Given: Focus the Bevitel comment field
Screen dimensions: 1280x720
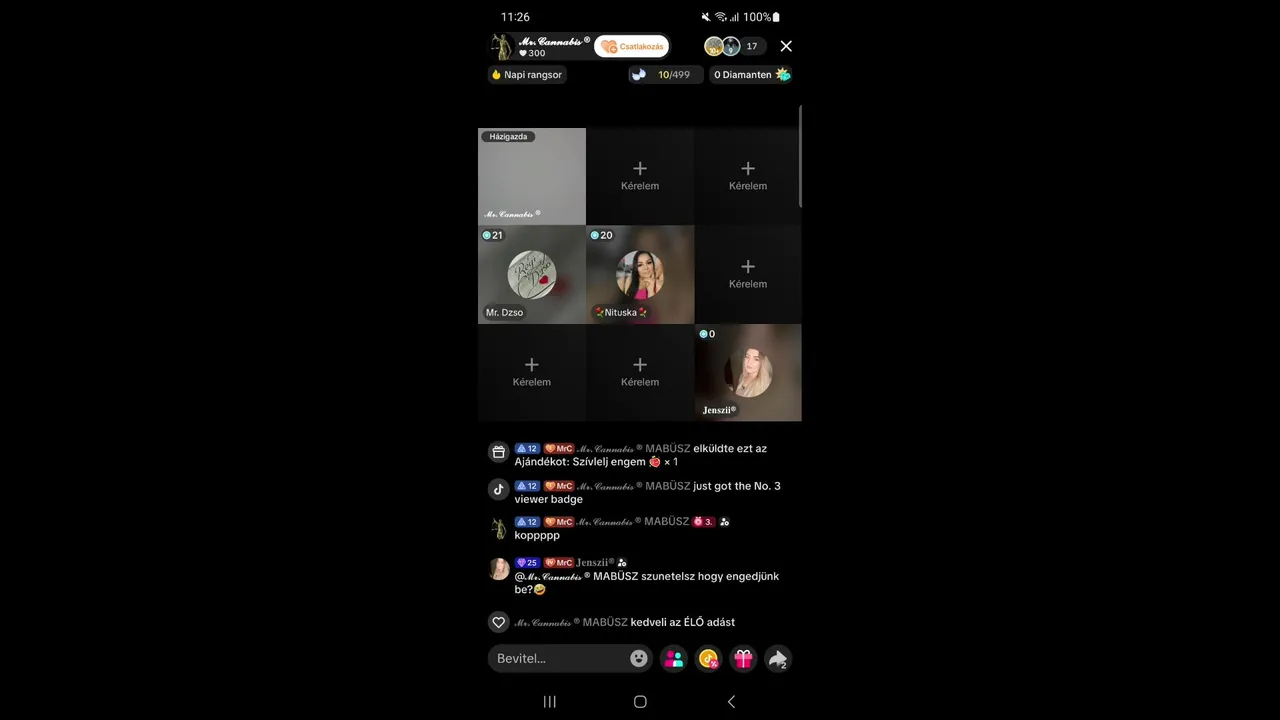Looking at the screenshot, I should coord(560,658).
